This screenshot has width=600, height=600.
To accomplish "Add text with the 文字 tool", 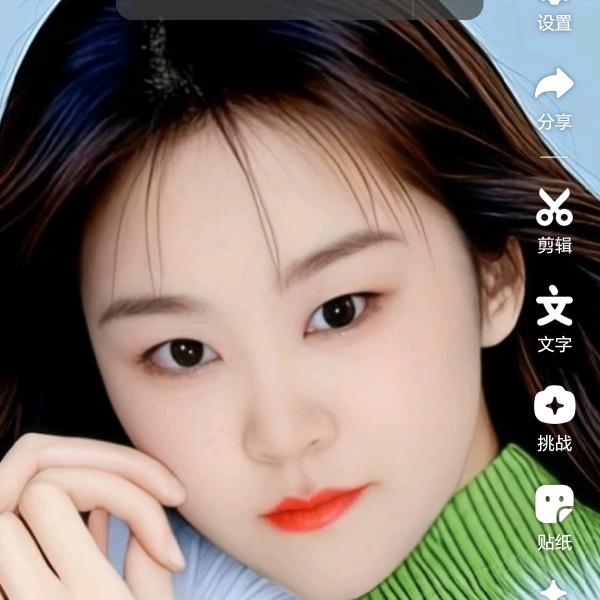I will coord(554,307).
